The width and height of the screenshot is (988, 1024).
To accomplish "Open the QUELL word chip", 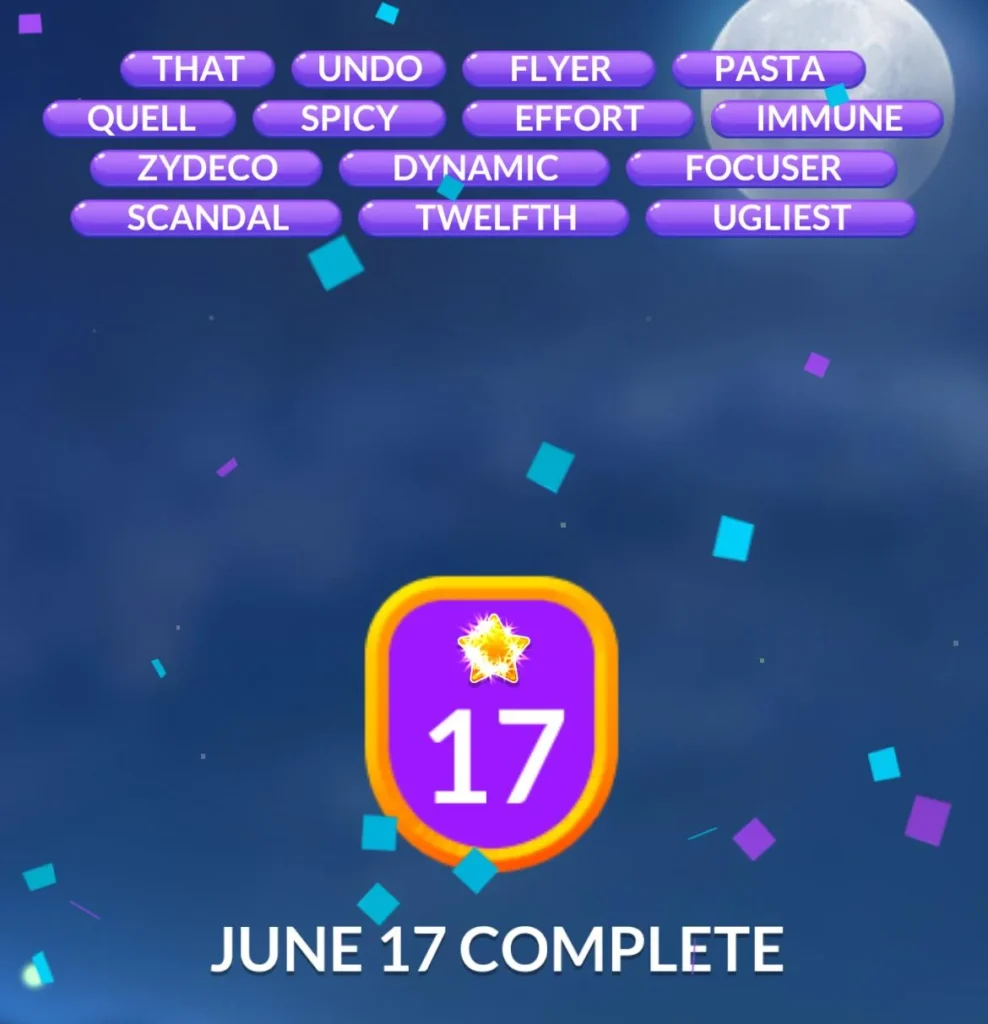I will [140, 119].
